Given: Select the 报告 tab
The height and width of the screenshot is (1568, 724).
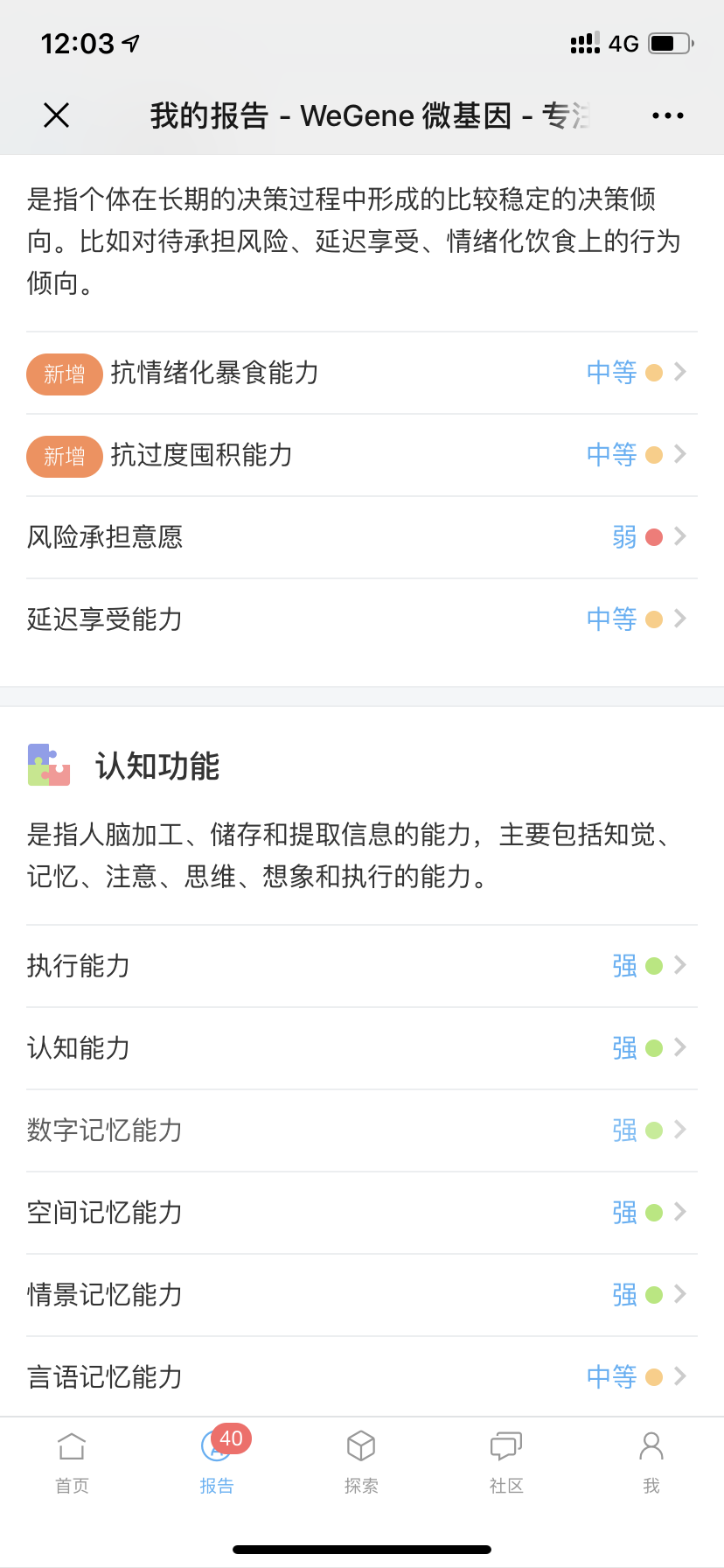Looking at the screenshot, I should (217, 1461).
